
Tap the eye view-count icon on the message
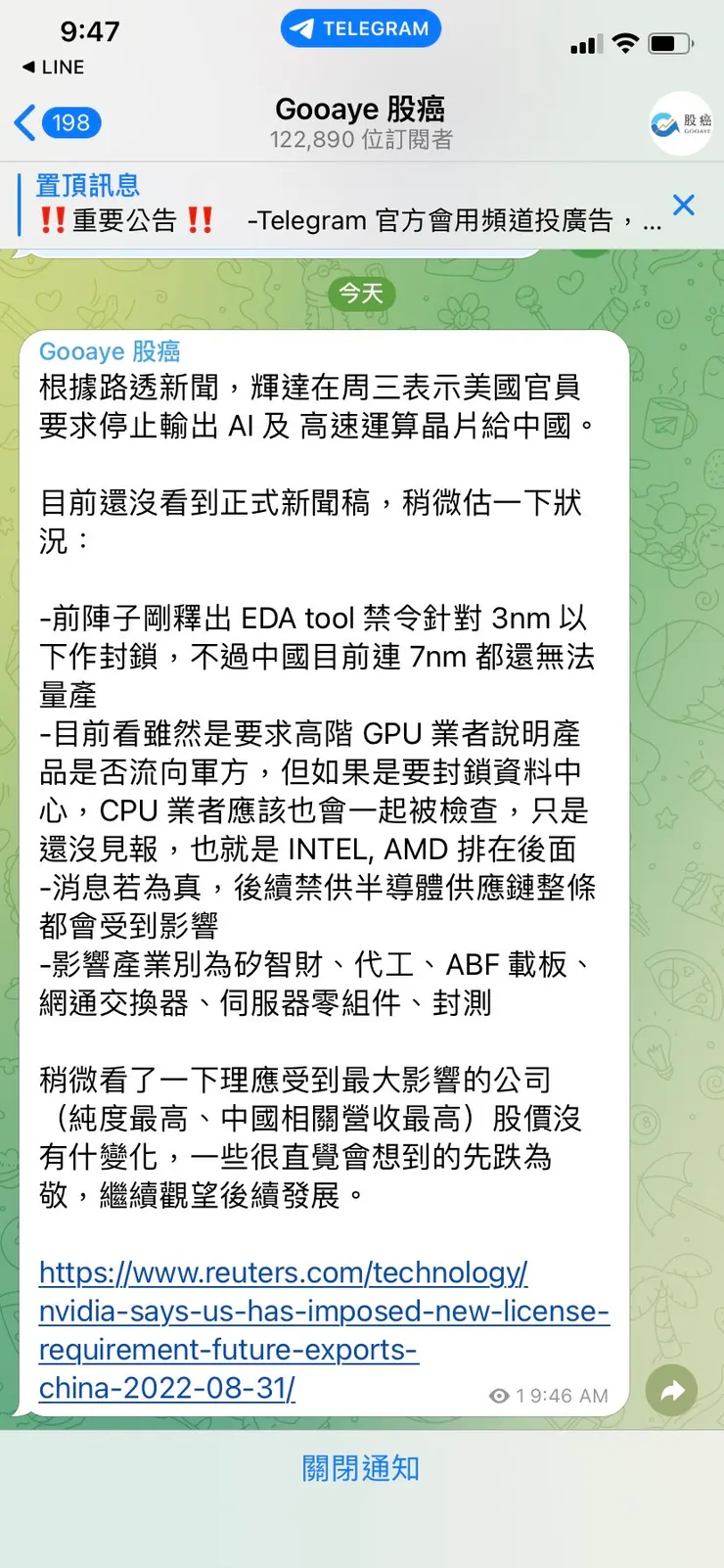[x=499, y=1396]
